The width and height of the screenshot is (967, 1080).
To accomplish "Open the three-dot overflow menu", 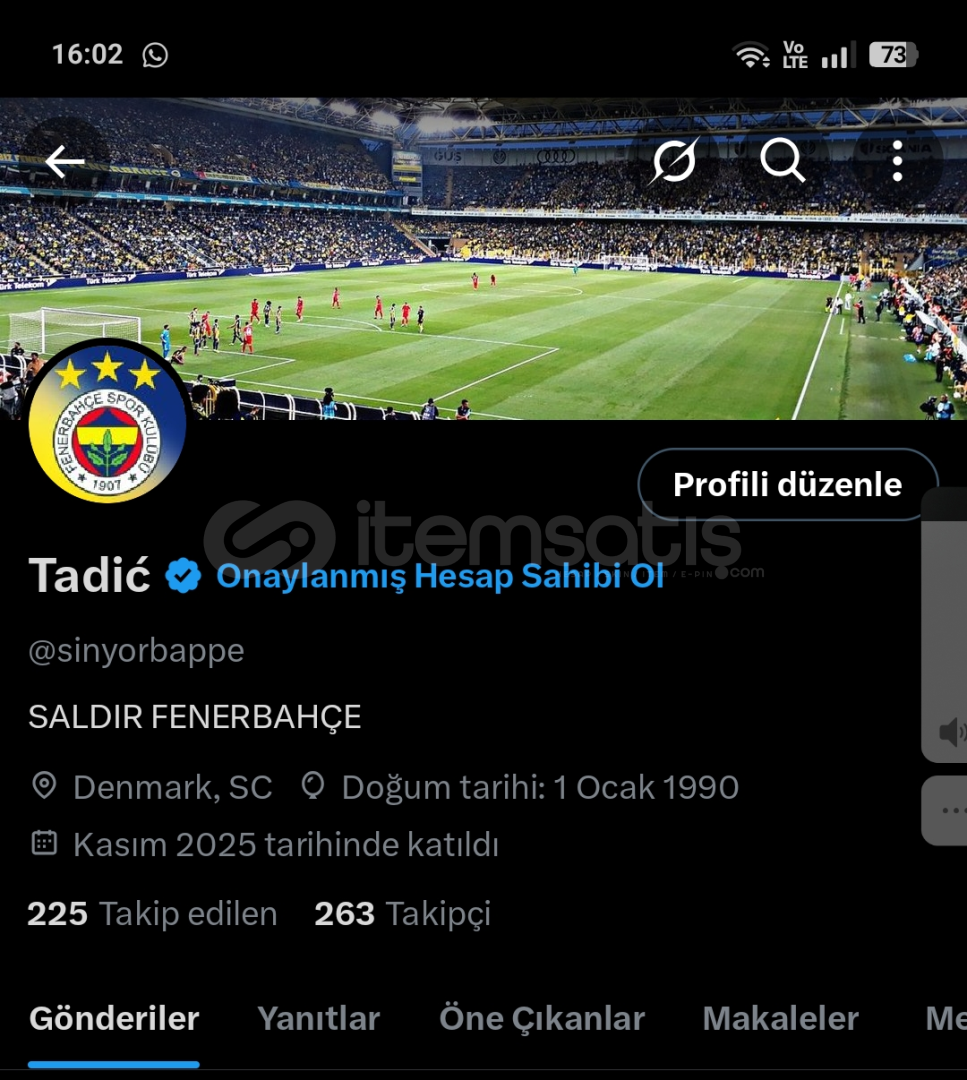I will (x=897, y=160).
